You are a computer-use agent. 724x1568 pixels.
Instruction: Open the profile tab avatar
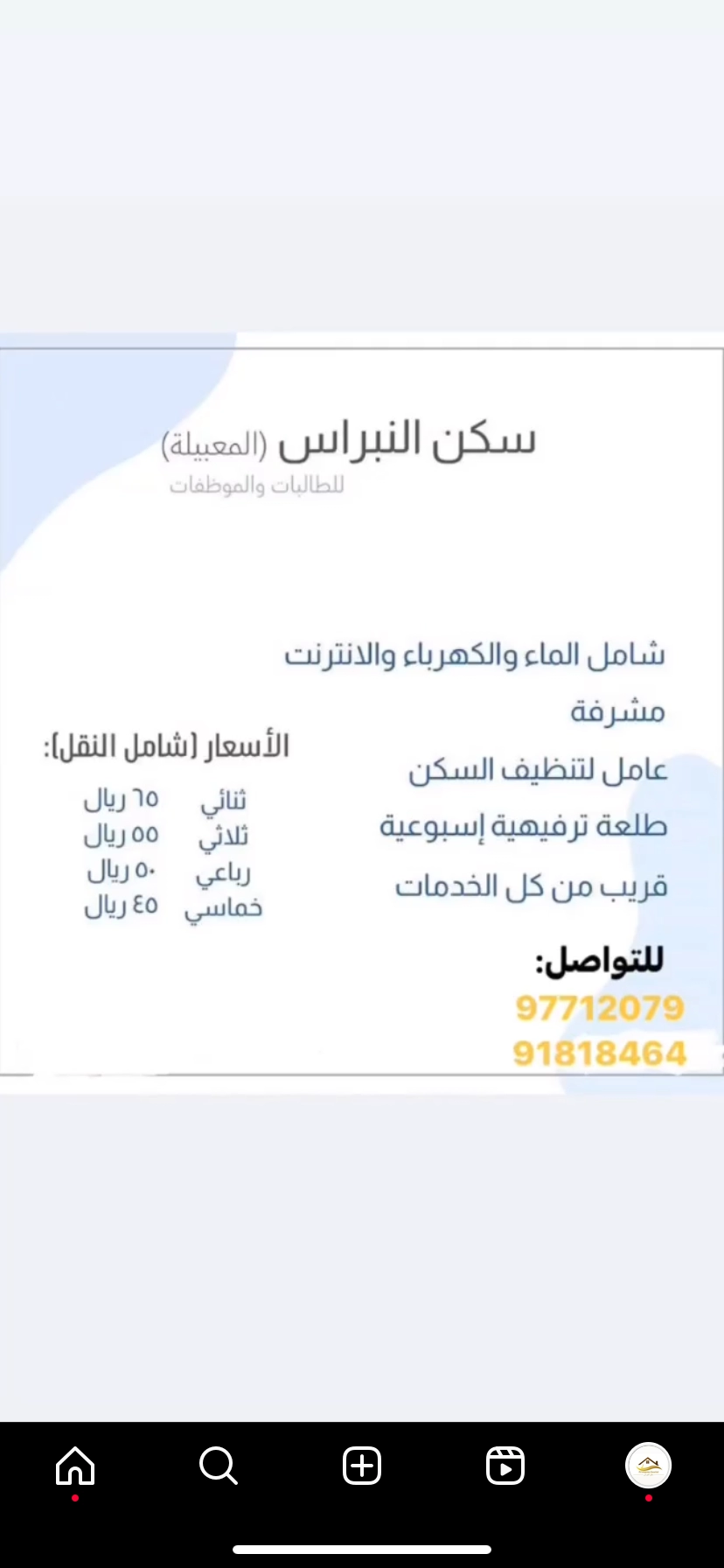pyautogui.click(x=648, y=1466)
